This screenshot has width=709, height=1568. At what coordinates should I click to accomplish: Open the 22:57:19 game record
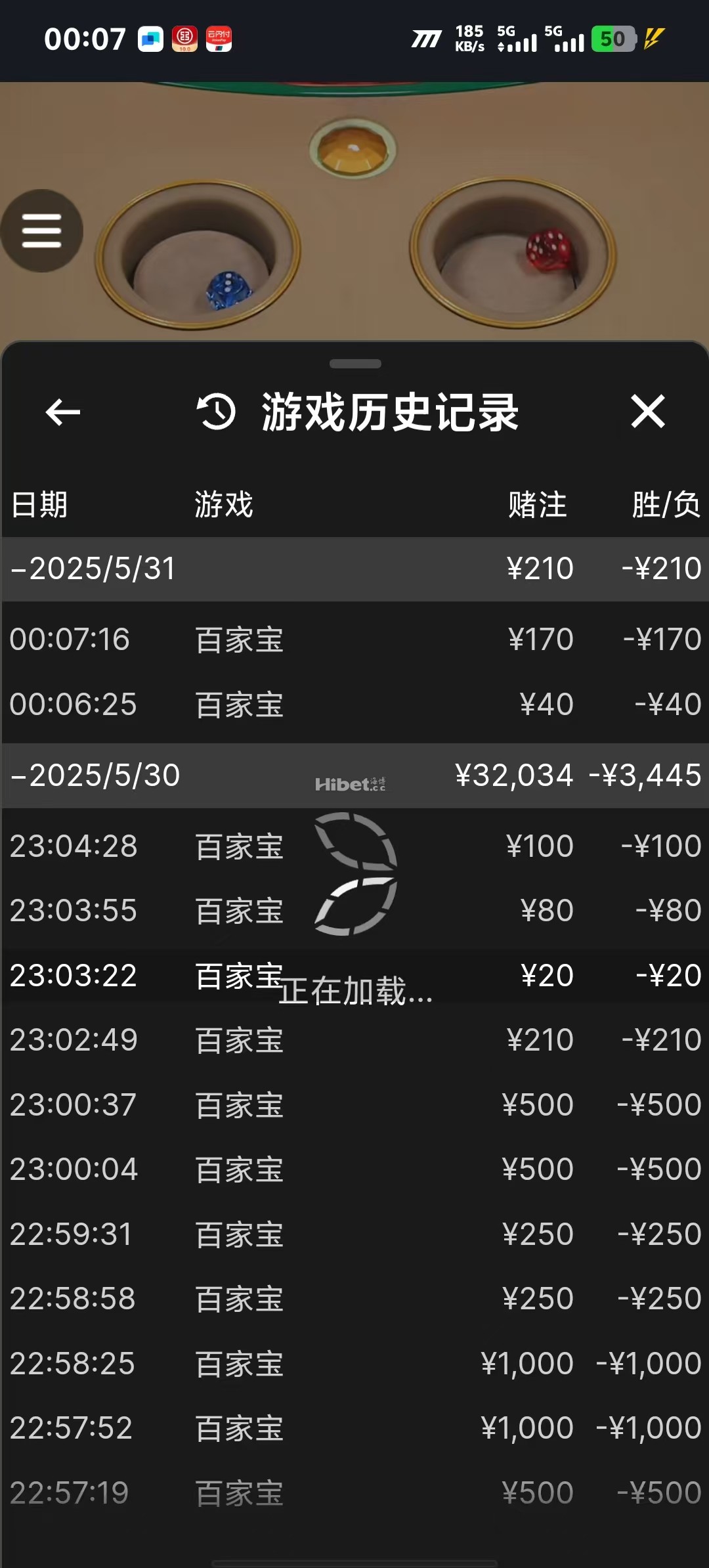(354, 1493)
